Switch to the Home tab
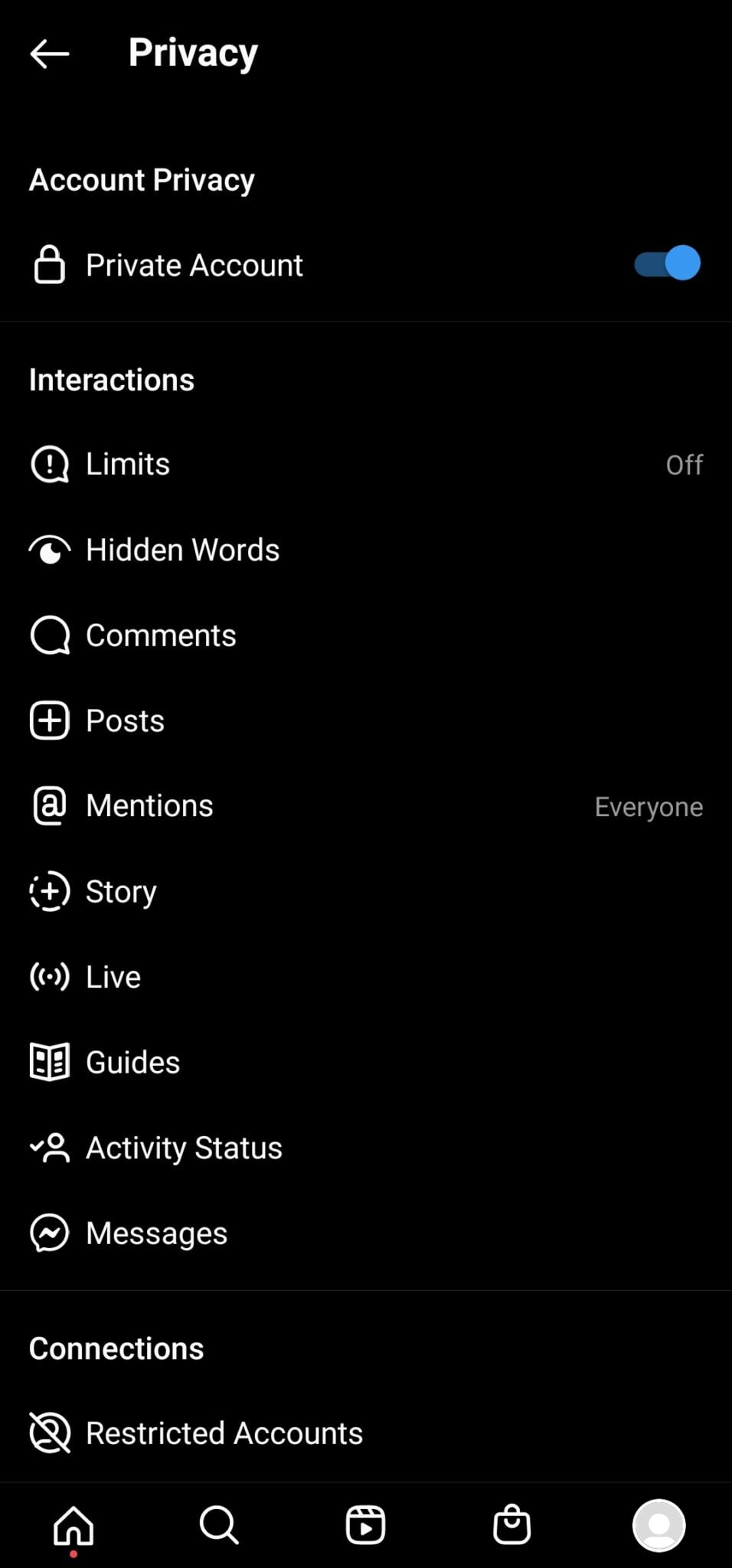732x1568 pixels. click(x=74, y=1525)
